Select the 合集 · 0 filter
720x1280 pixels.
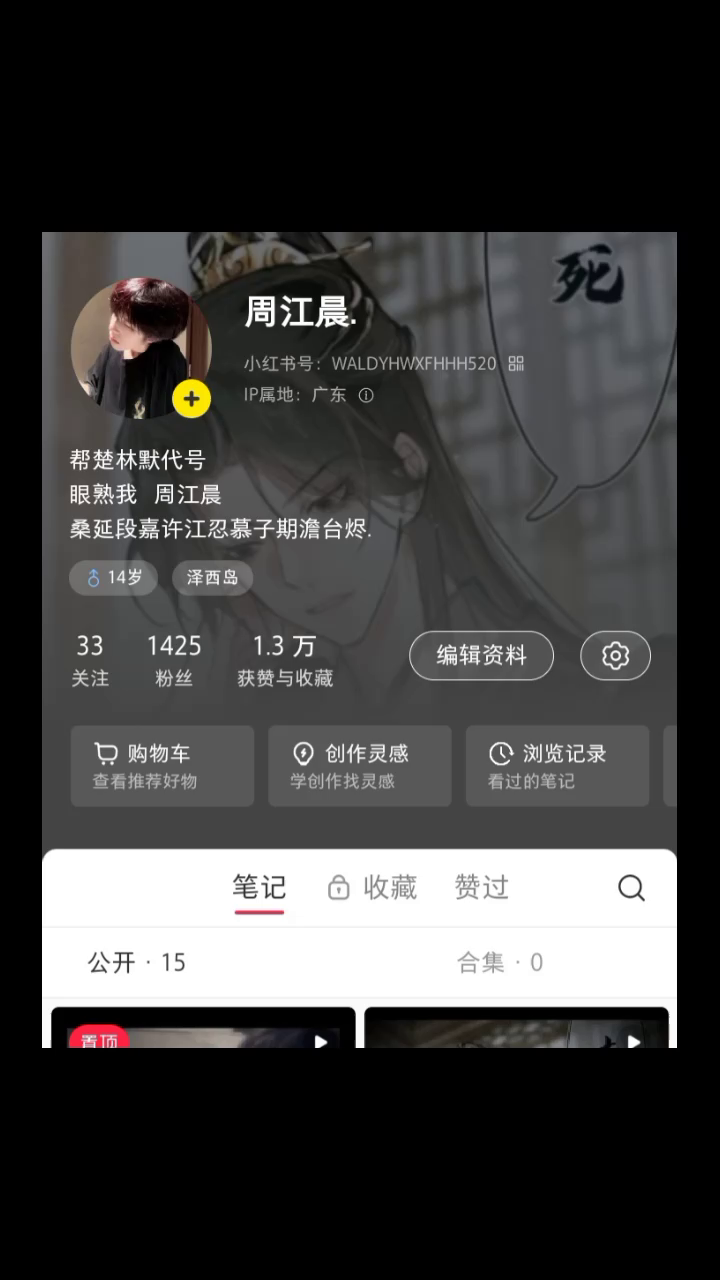[x=500, y=962]
